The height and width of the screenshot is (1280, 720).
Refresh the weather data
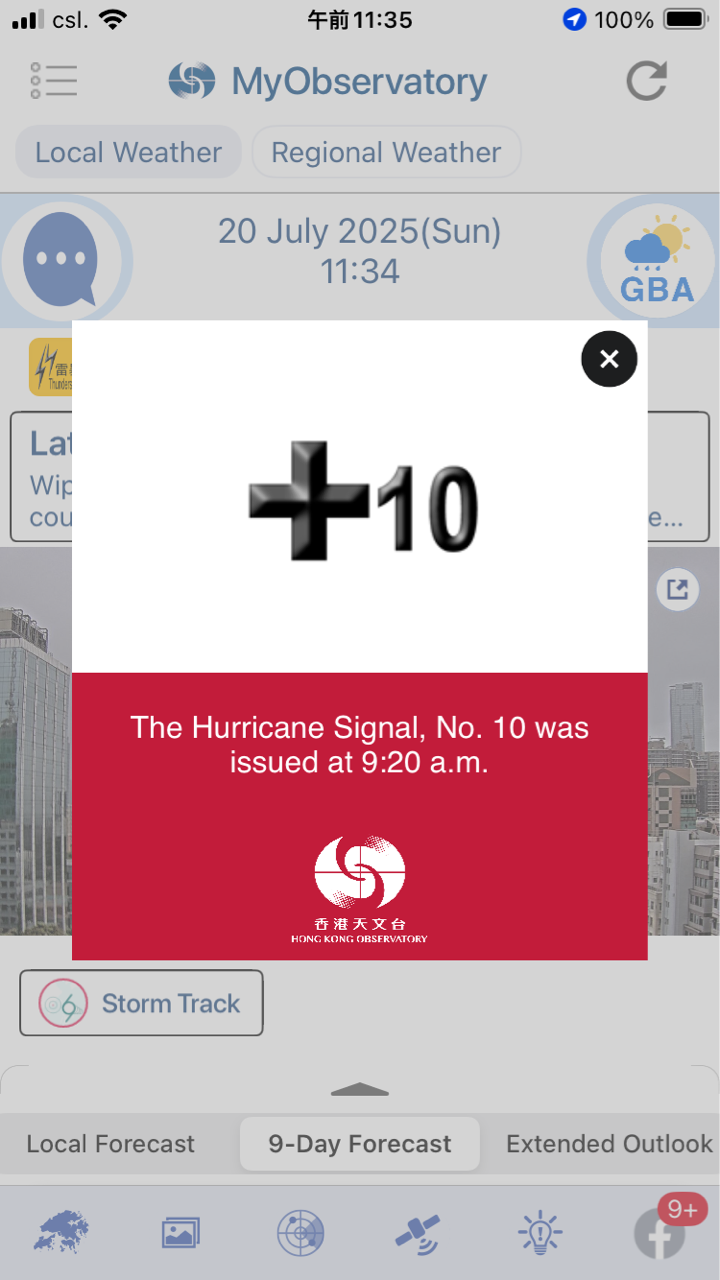click(647, 81)
